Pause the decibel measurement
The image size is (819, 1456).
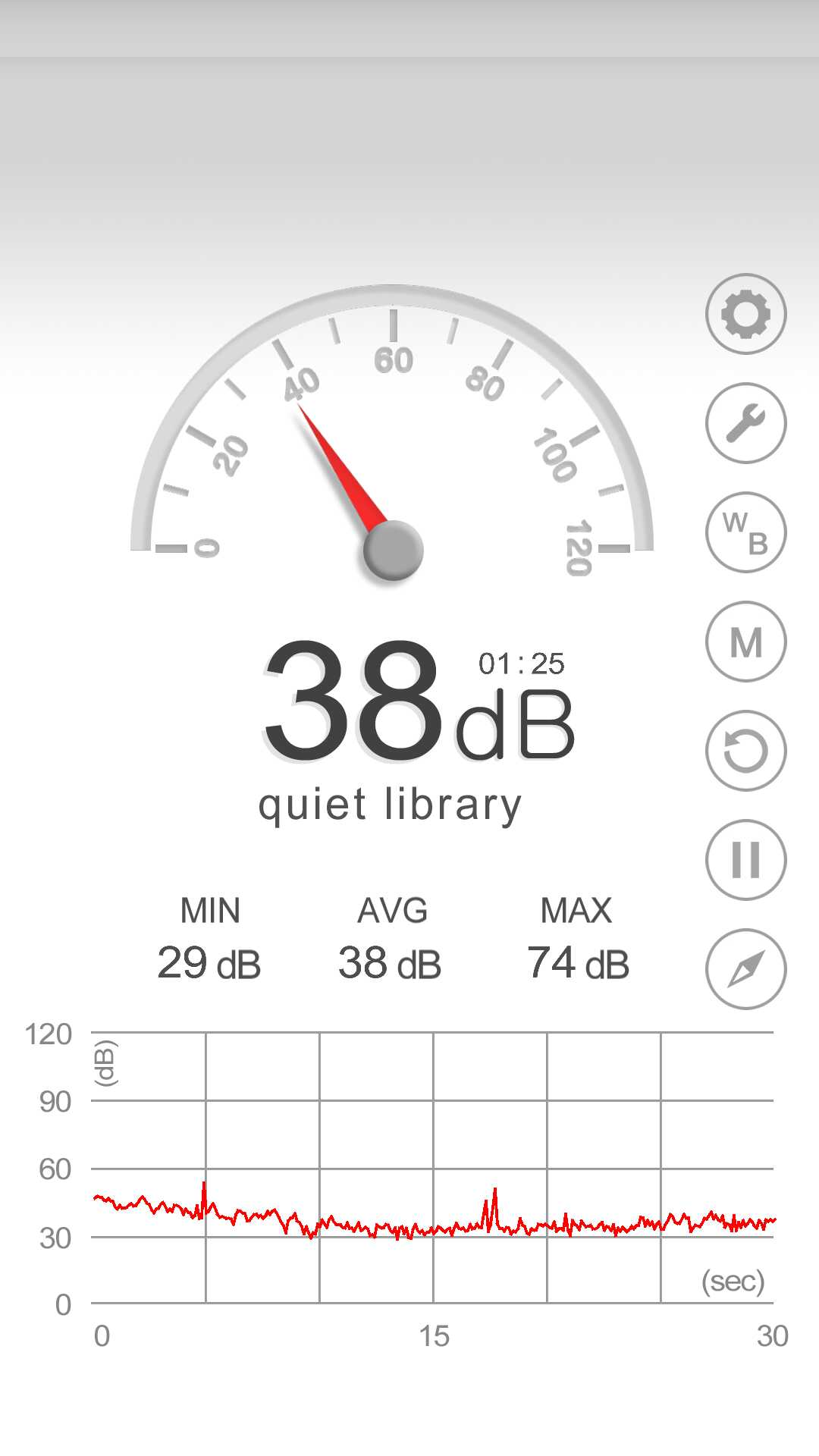(x=745, y=860)
